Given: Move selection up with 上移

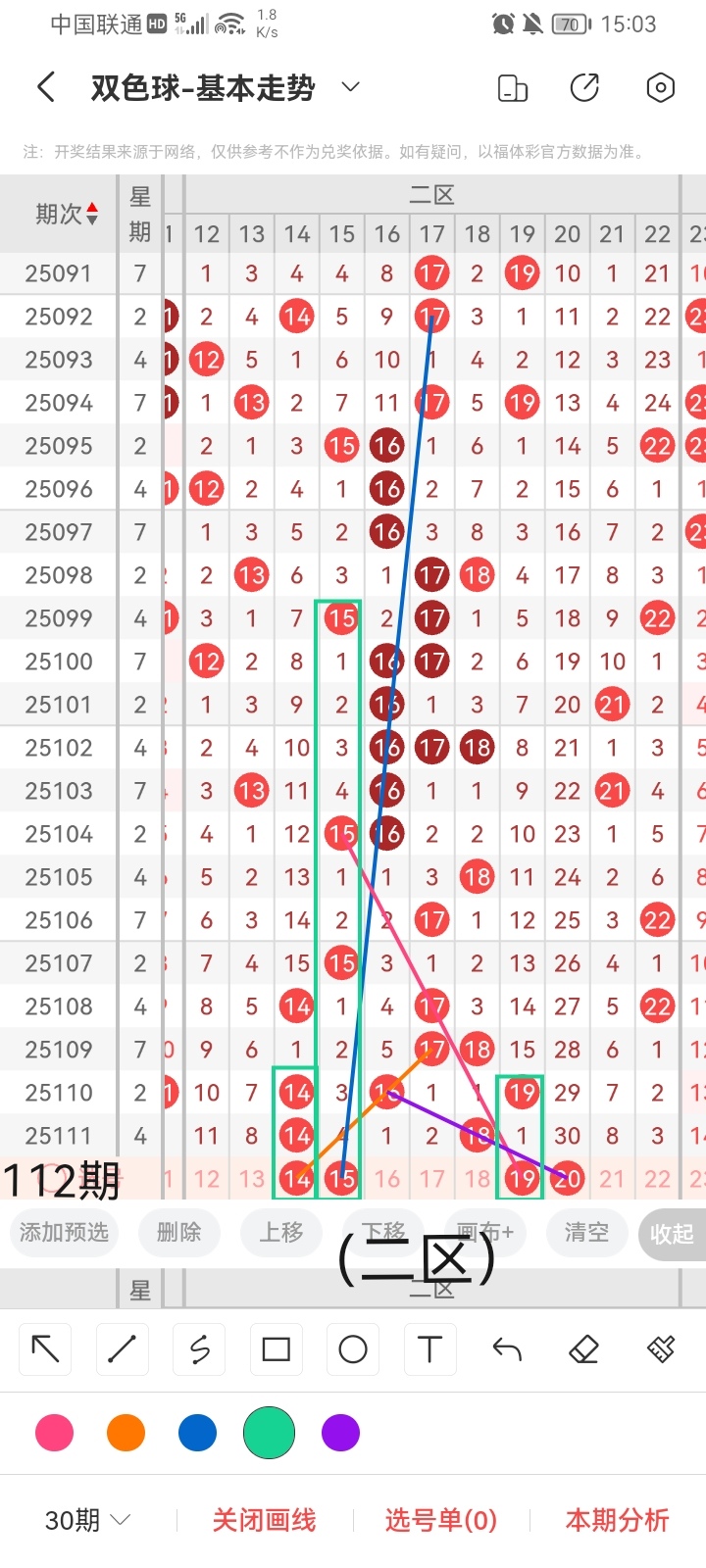Looking at the screenshot, I should pos(281,1232).
